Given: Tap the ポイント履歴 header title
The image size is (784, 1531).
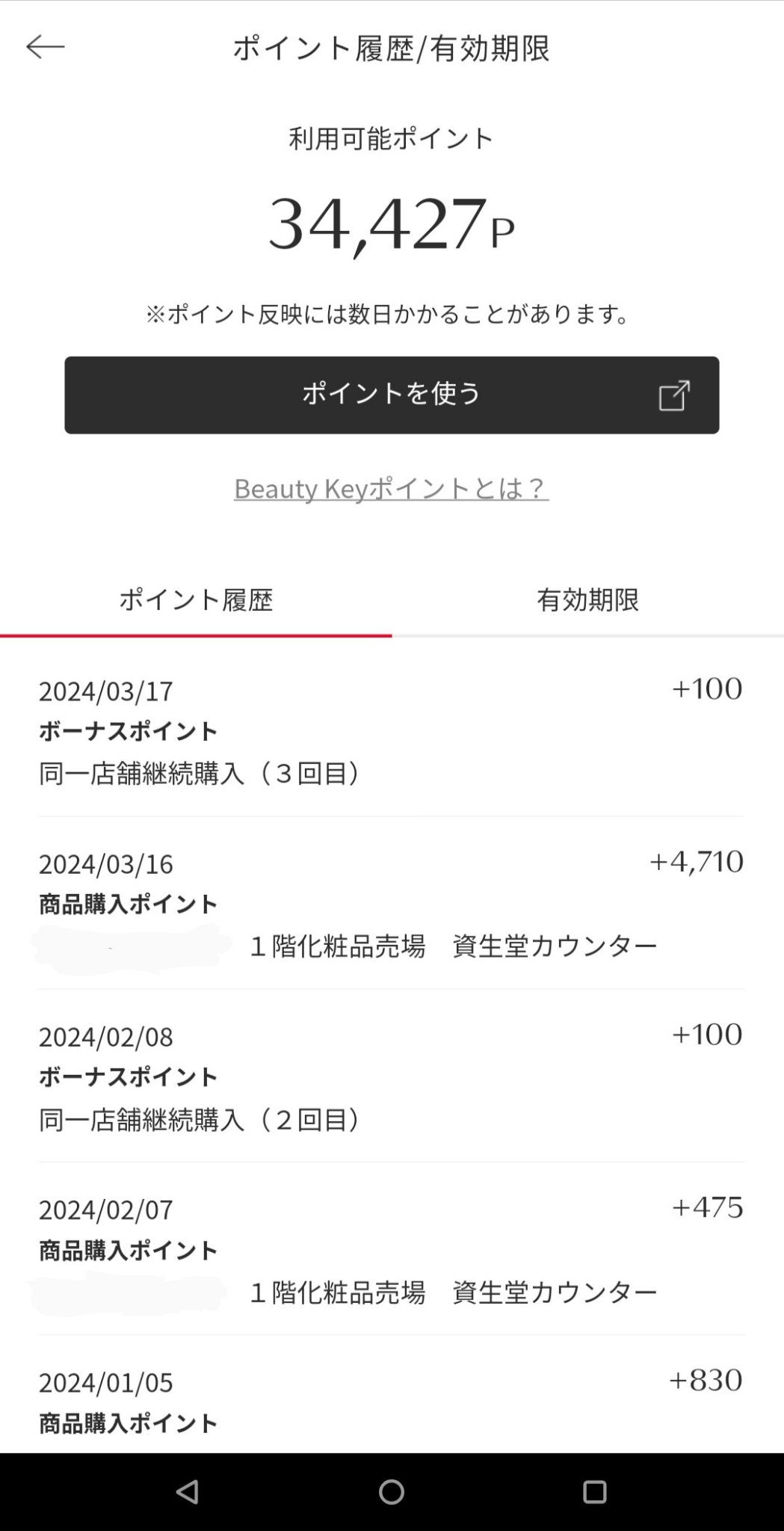Looking at the screenshot, I should (x=391, y=49).
